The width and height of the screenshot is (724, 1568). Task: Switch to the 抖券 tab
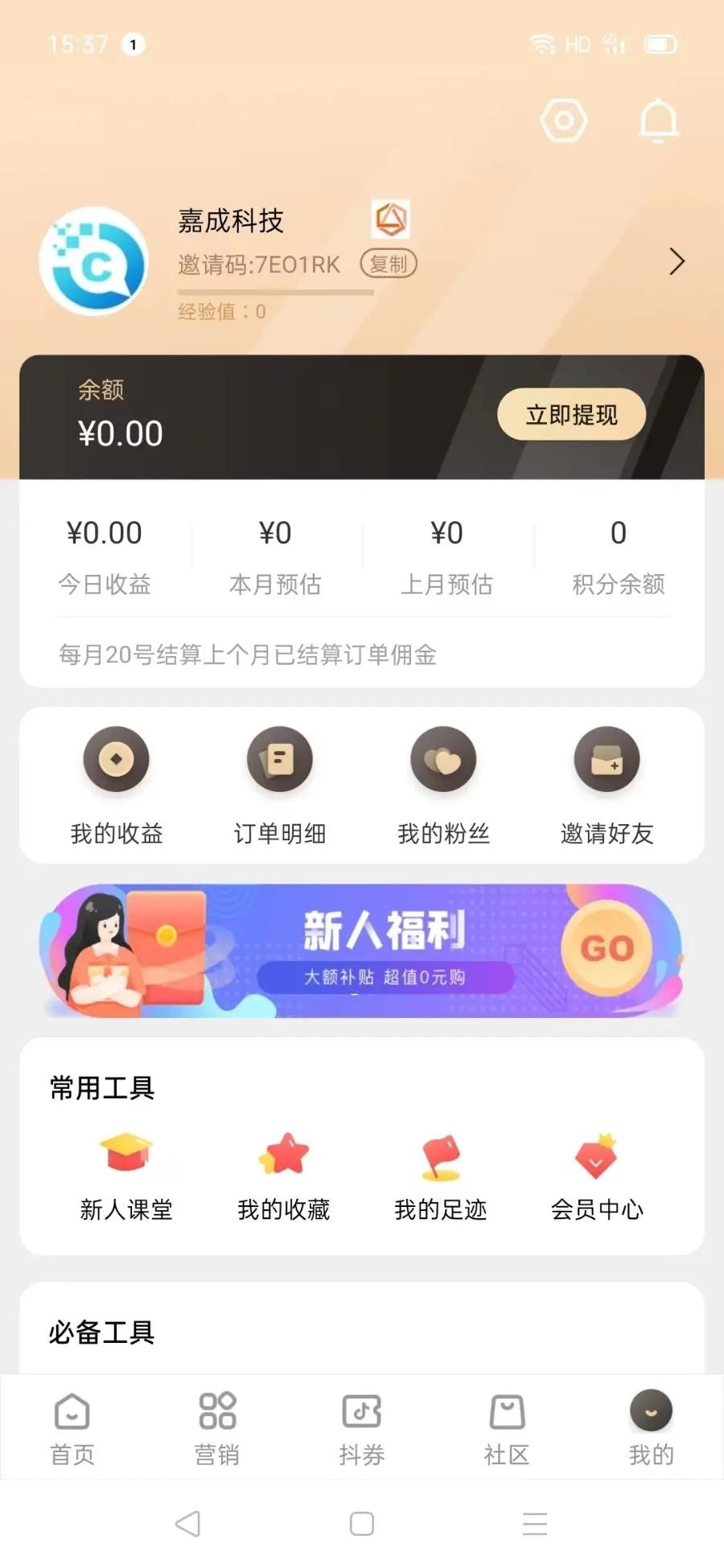pyautogui.click(x=362, y=1429)
